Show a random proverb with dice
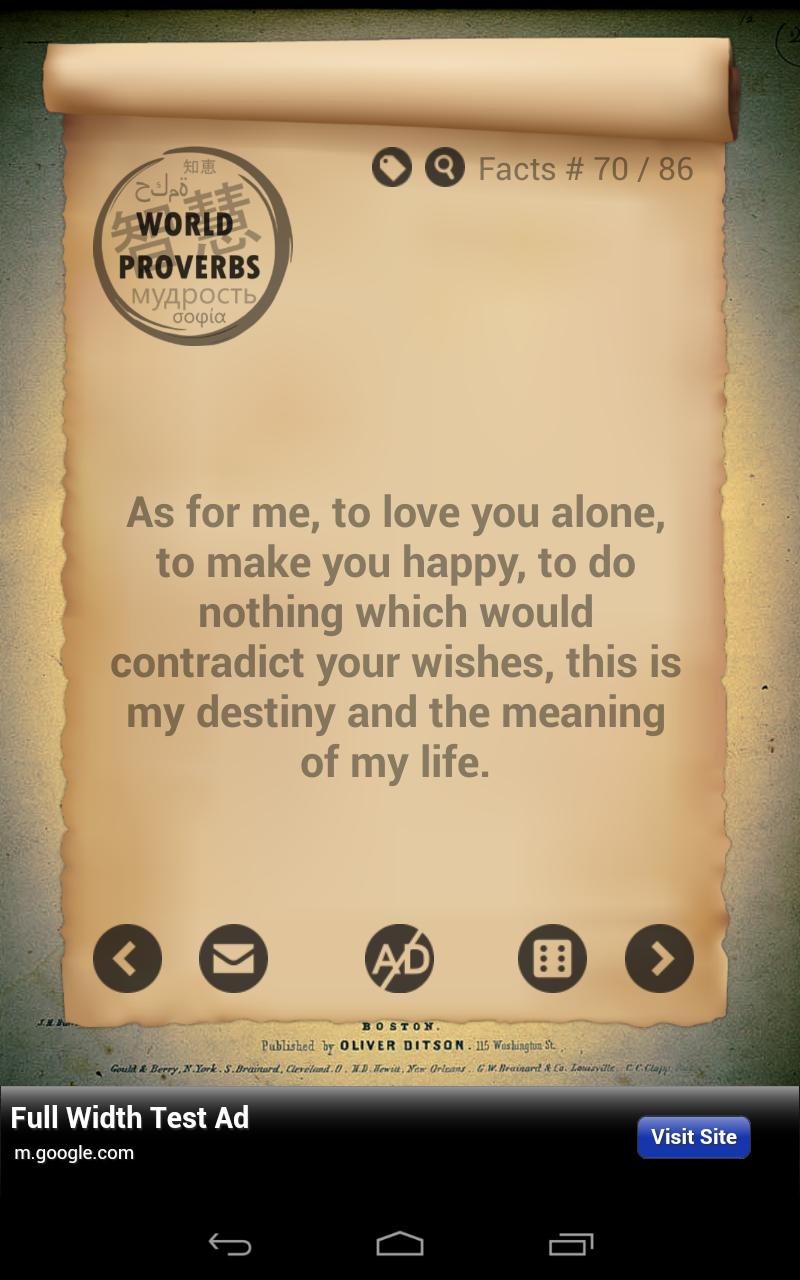Screen dimensions: 800x1280 click(552, 958)
